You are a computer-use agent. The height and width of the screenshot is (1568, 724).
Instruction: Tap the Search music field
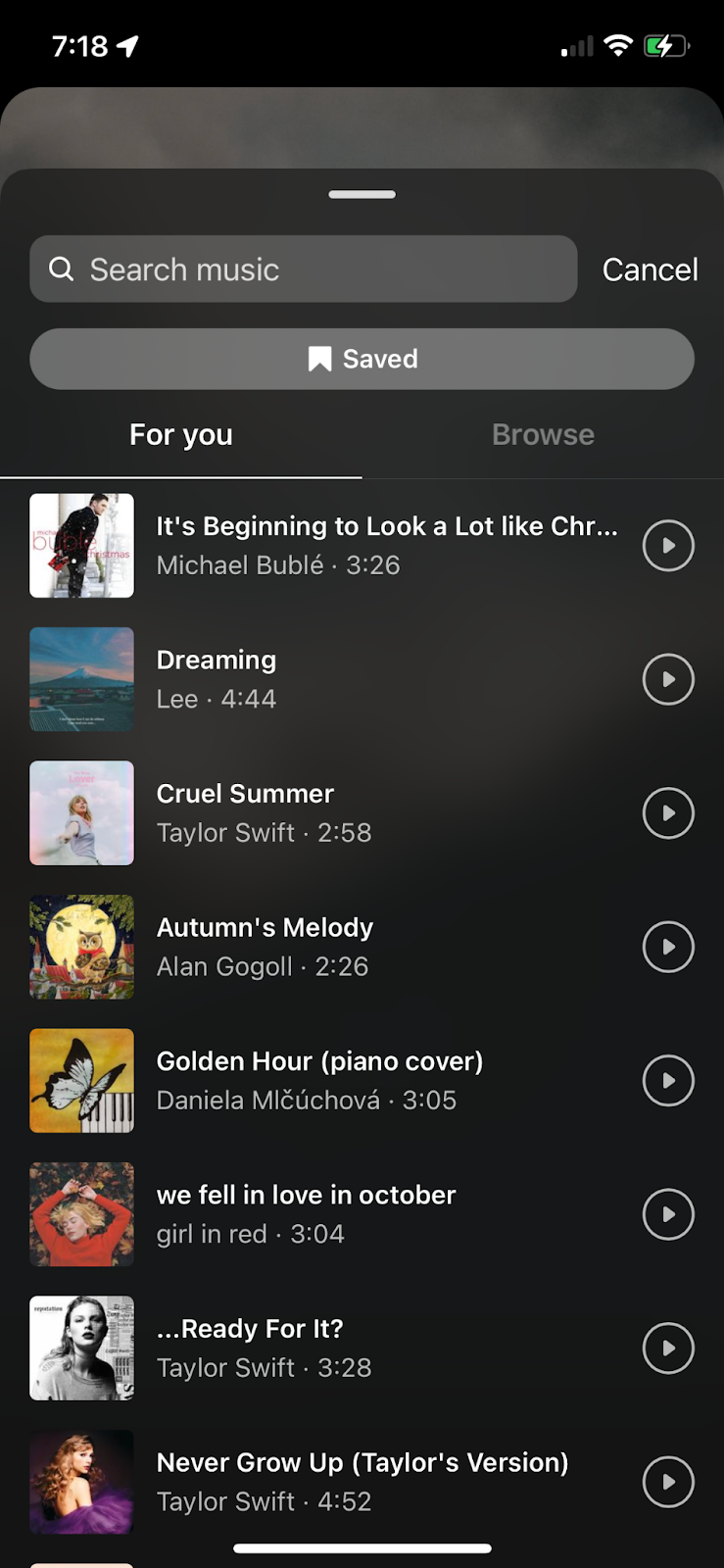[x=304, y=269]
